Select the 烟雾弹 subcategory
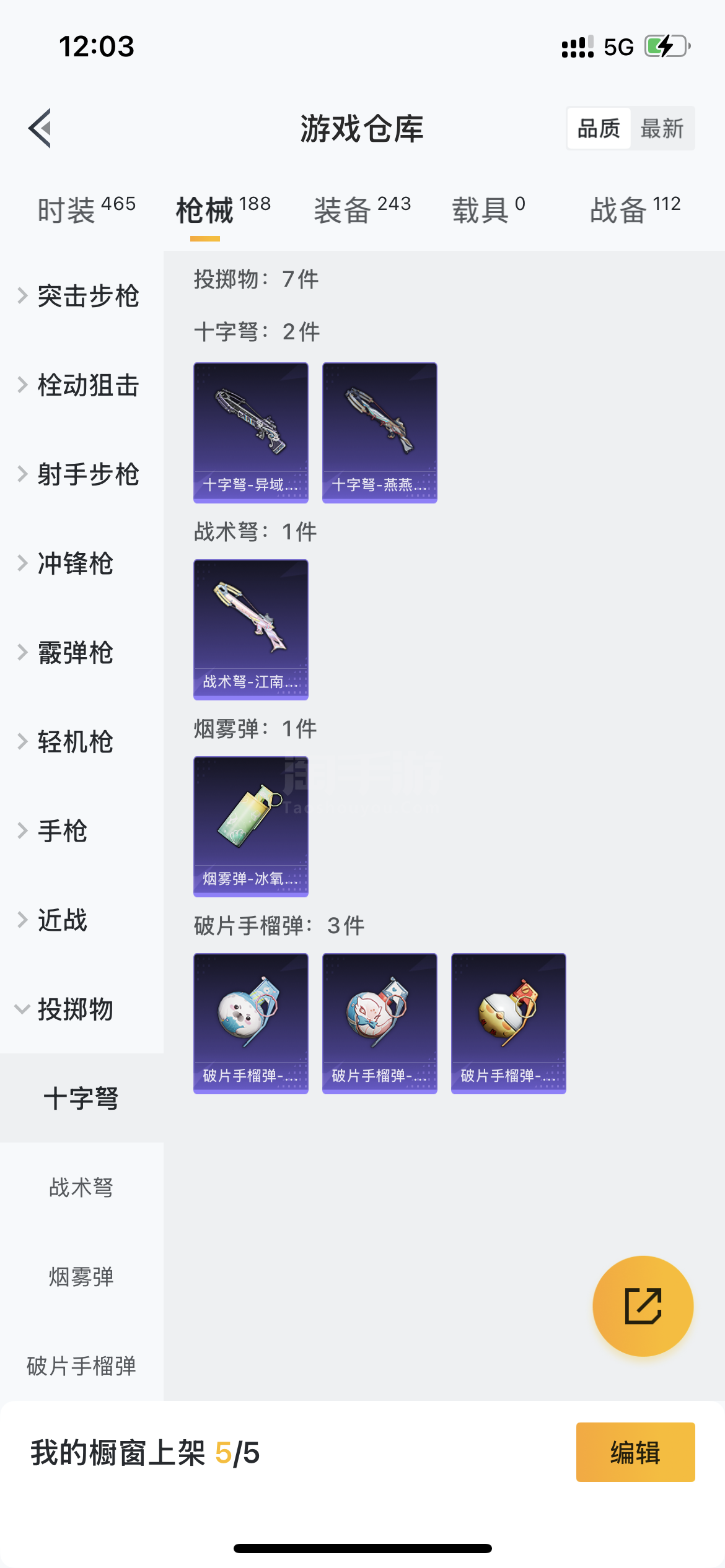Screen dimensions: 725x1568 [x=82, y=1277]
